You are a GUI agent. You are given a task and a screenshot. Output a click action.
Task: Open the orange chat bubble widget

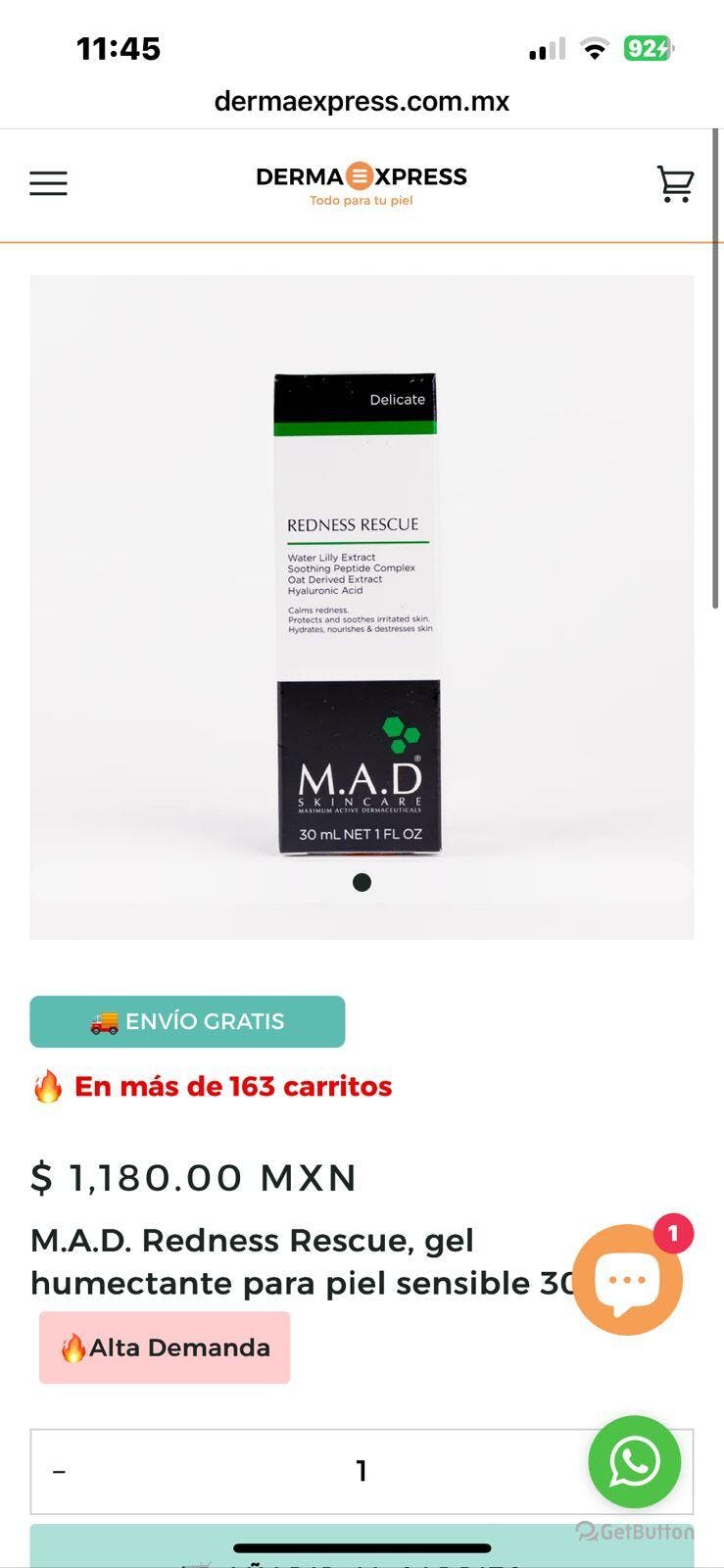coord(627,1279)
